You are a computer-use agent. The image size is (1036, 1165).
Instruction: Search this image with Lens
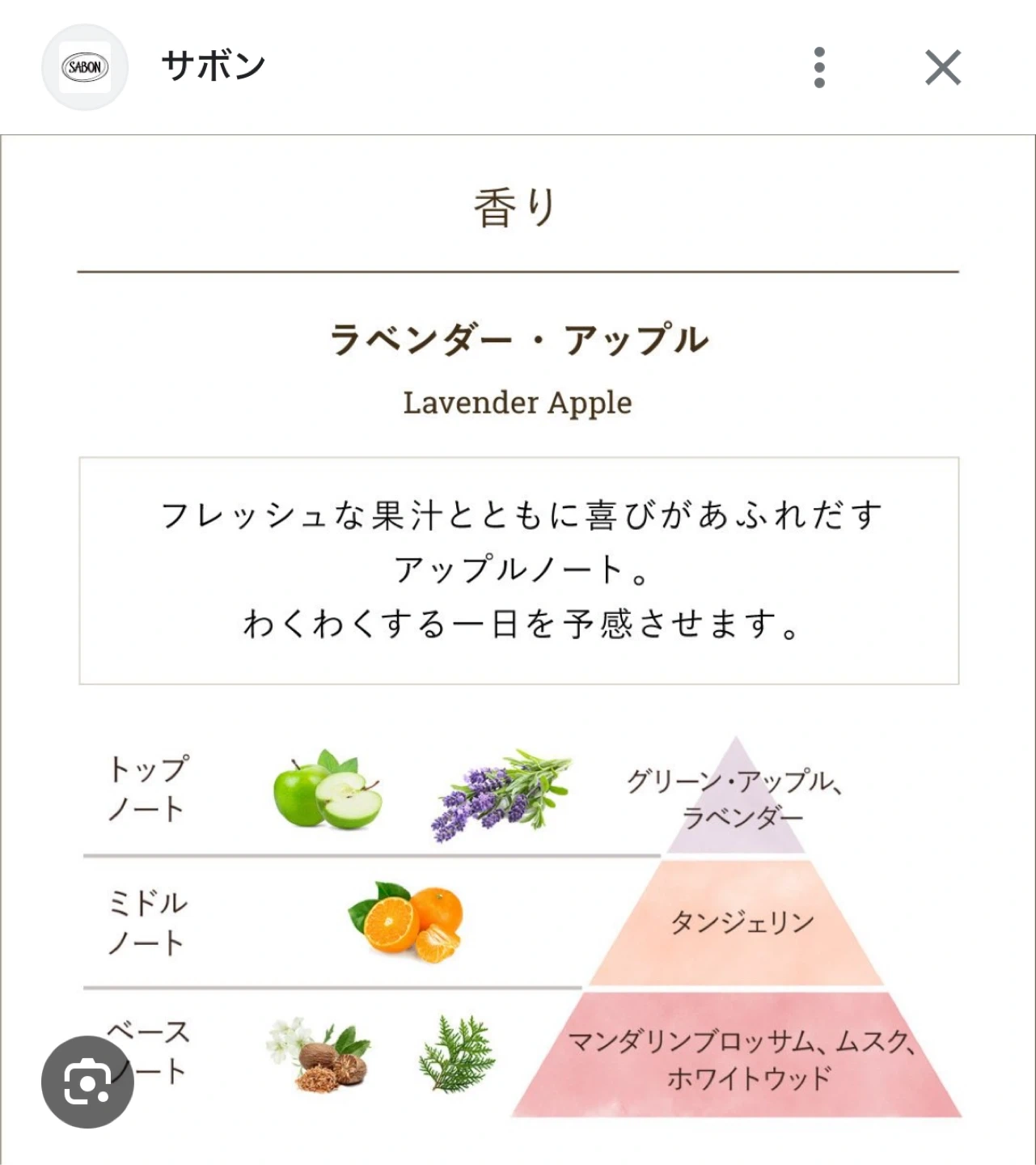[x=87, y=1082]
